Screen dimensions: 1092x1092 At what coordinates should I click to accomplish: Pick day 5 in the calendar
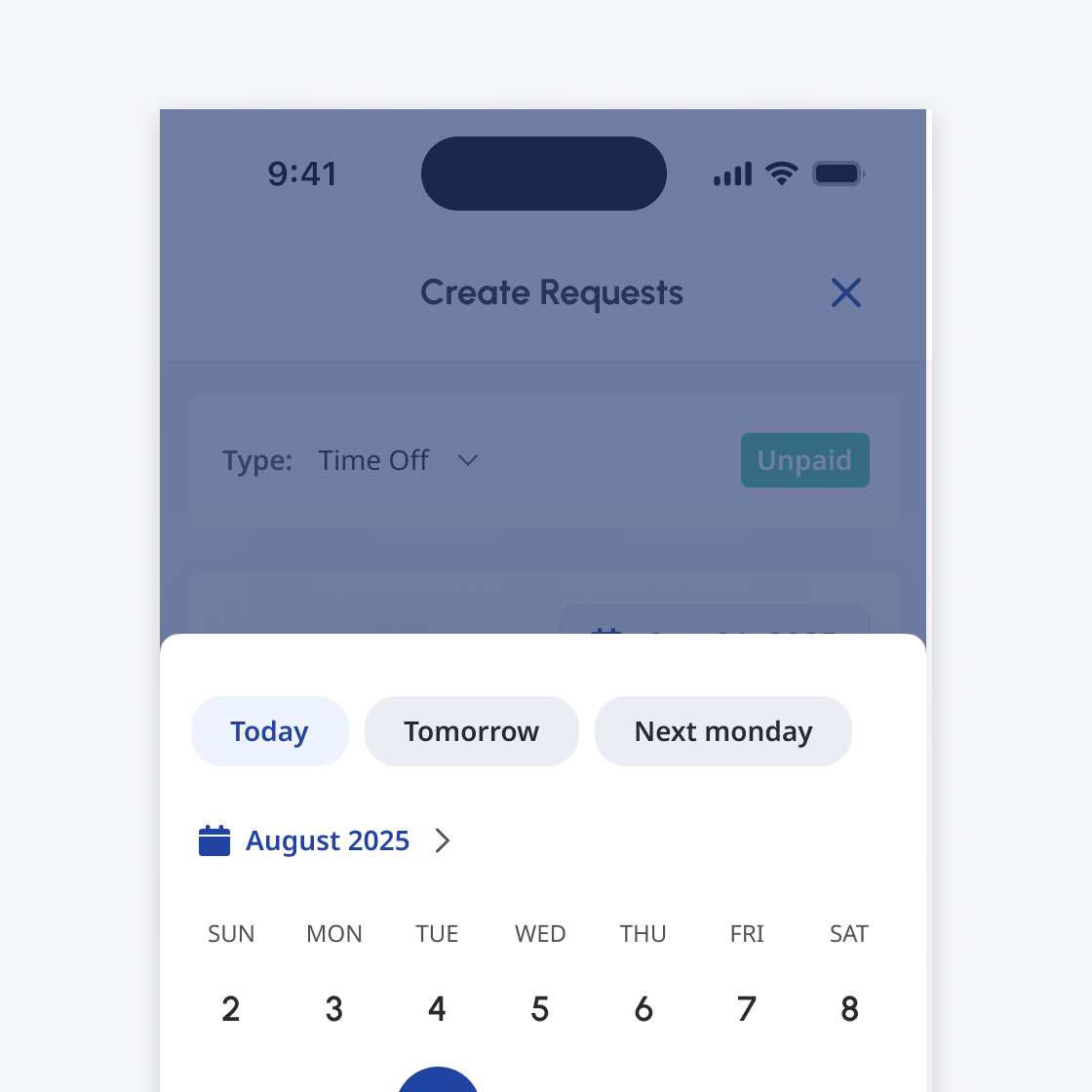[x=540, y=1009]
